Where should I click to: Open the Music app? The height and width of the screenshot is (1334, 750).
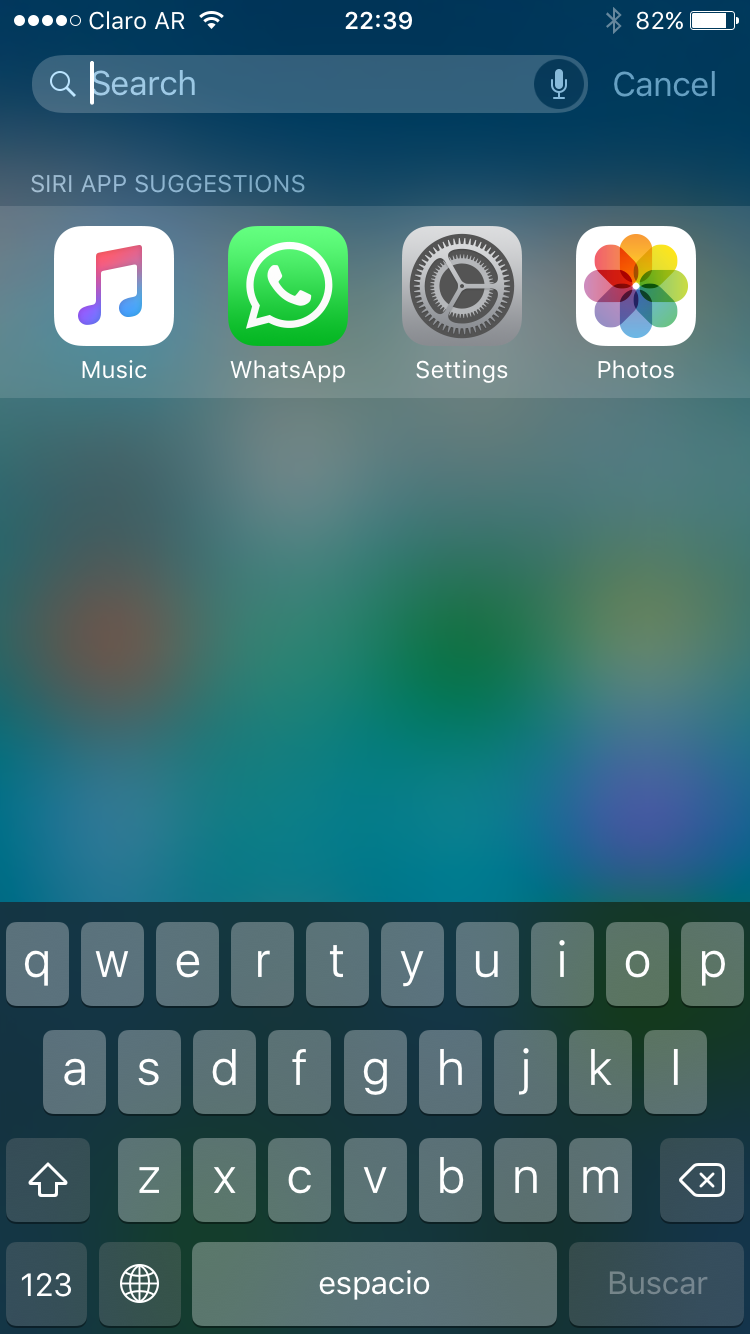[114, 287]
